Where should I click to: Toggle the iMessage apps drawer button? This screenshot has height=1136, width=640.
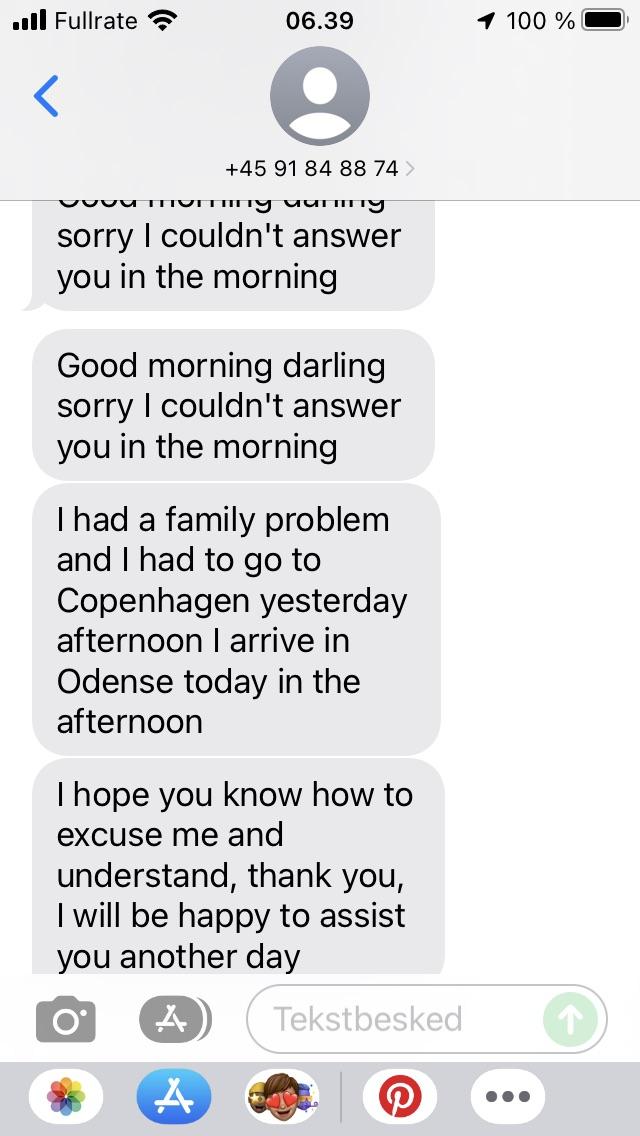pyautogui.click(x=174, y=1019)
